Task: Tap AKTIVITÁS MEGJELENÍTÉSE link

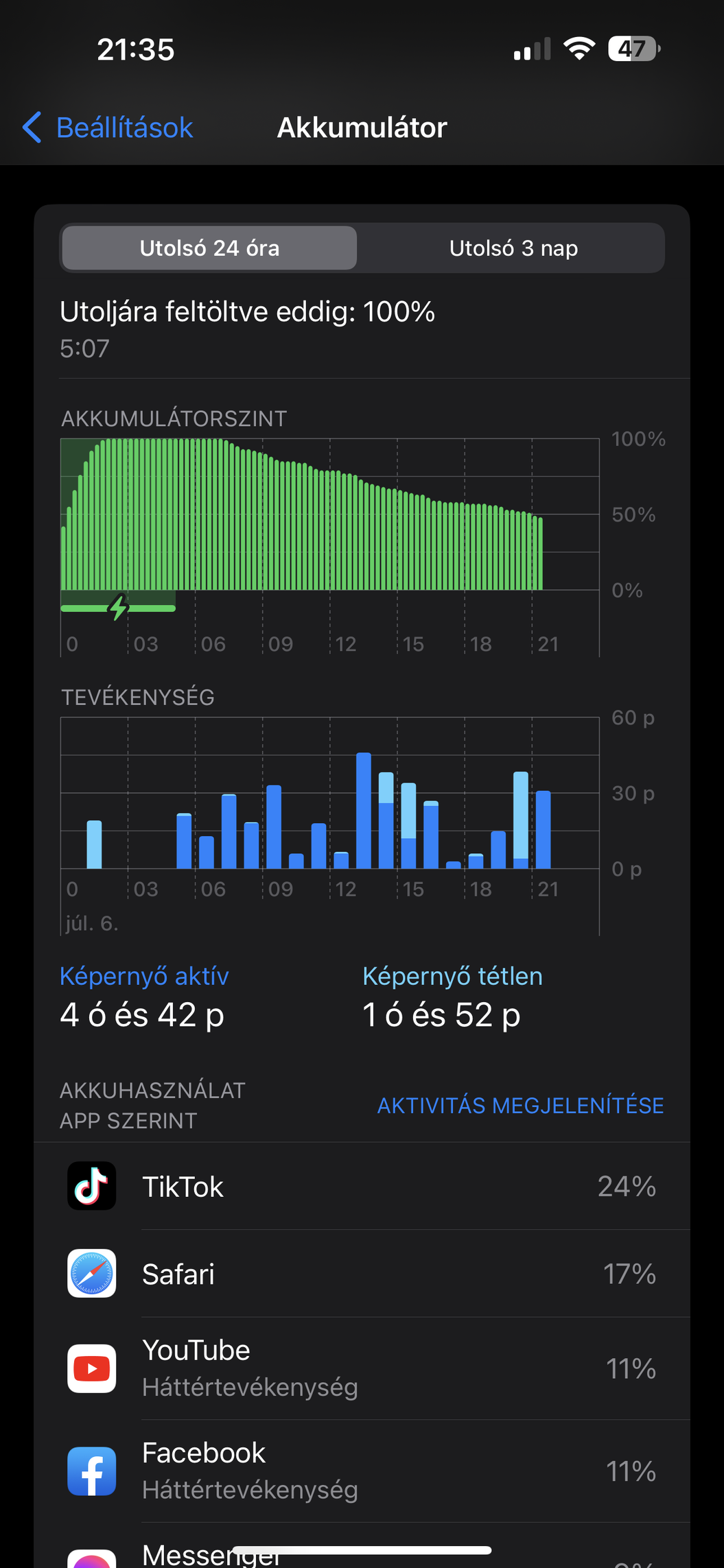Action: 520,1105
